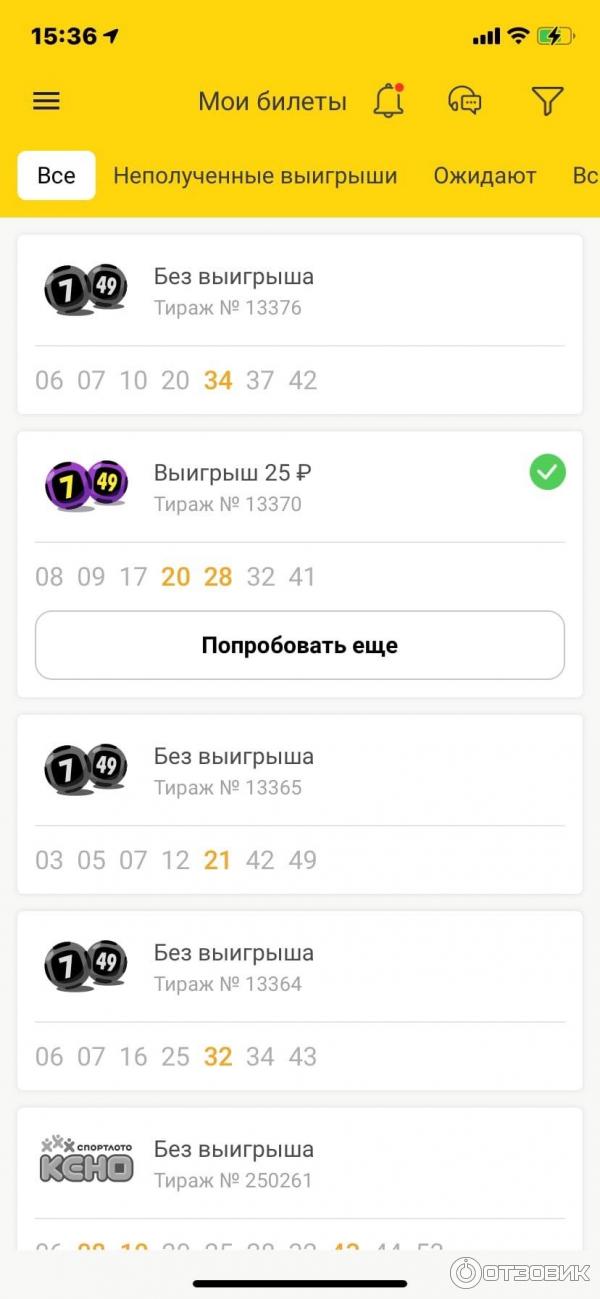Open the hamburger side menu
Image resolution: width=600 pixels, height=1299 pixels.
tap(47, 101)
